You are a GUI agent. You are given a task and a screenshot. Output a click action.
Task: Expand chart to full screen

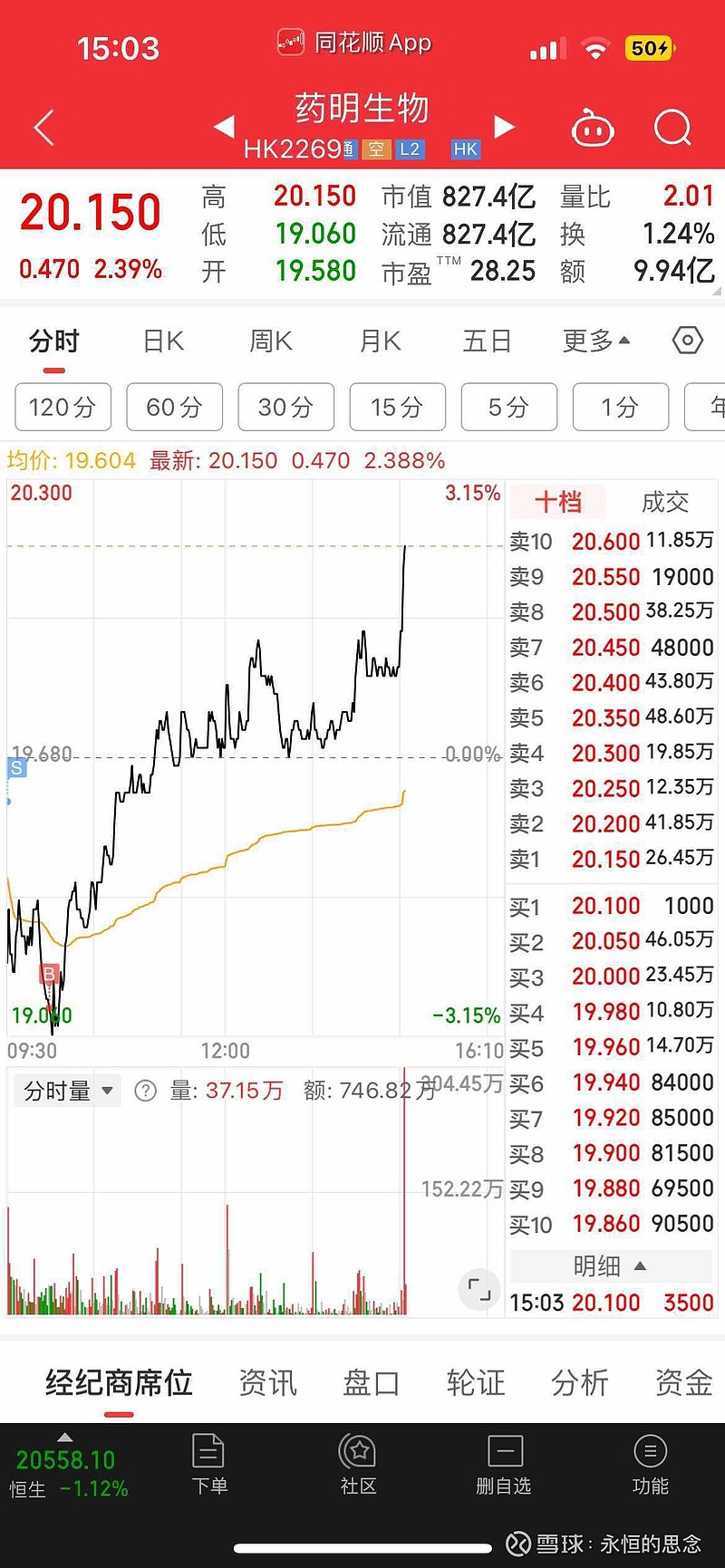(x=478, y=1288)
